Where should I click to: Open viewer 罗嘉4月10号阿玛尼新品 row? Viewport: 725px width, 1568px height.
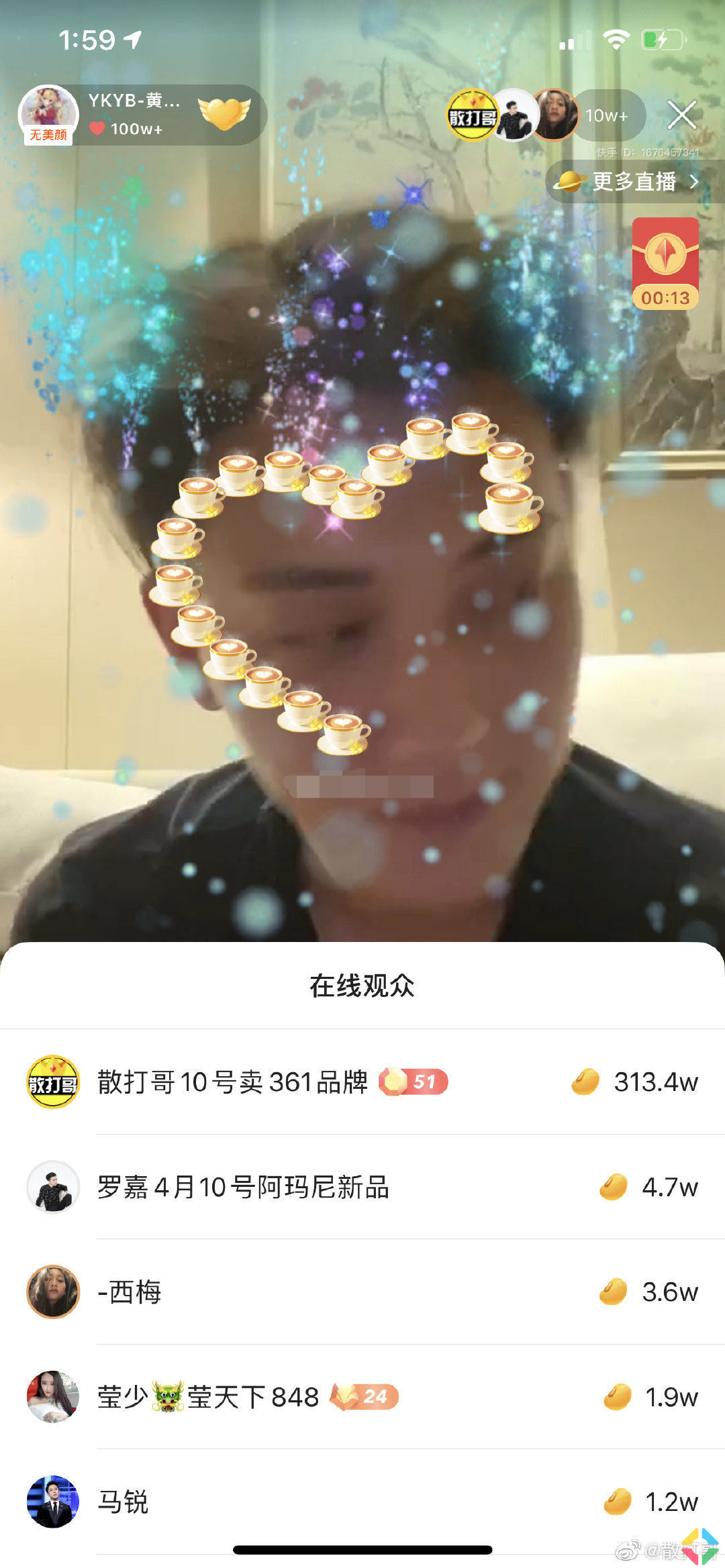pyautogui.click(x=362, y=1187)
